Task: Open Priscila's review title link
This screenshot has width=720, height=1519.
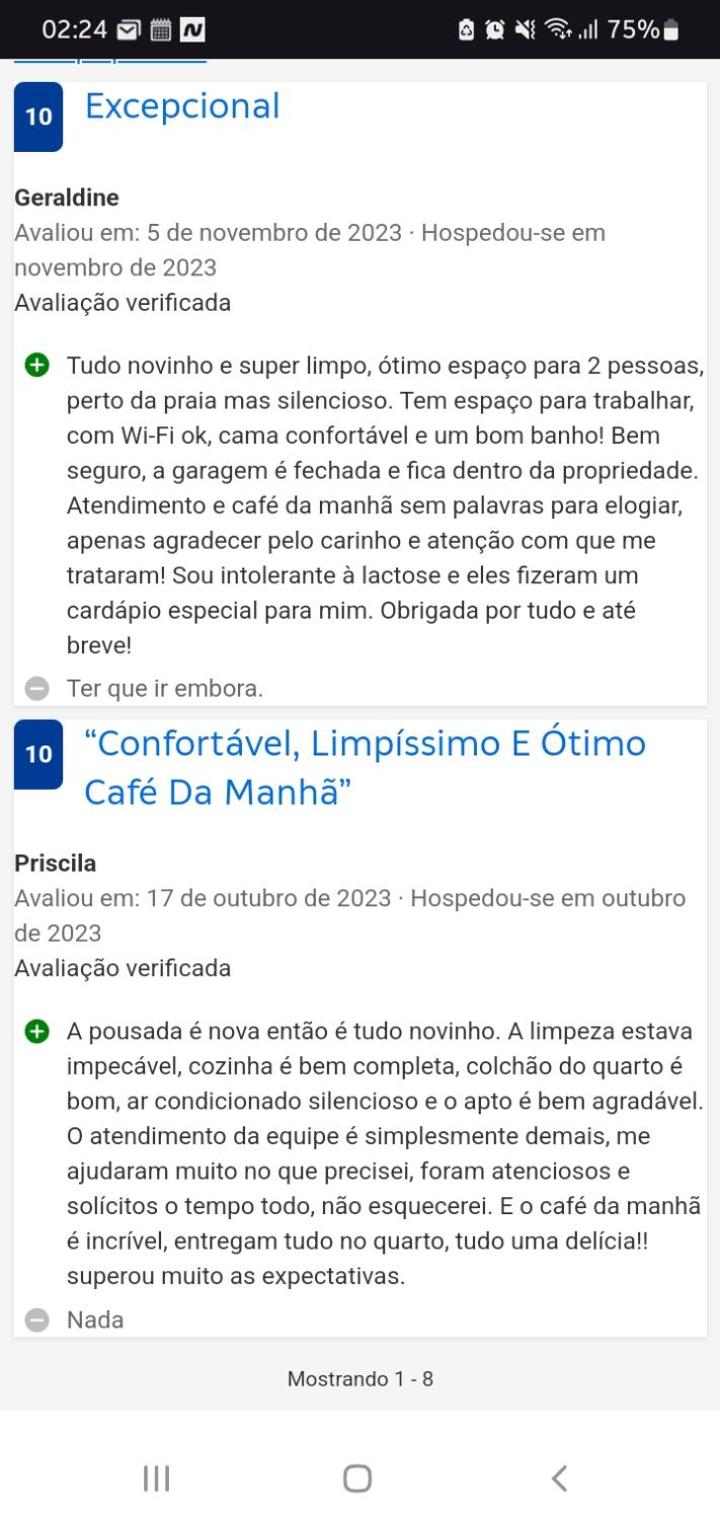Action: tap(364, 767)
